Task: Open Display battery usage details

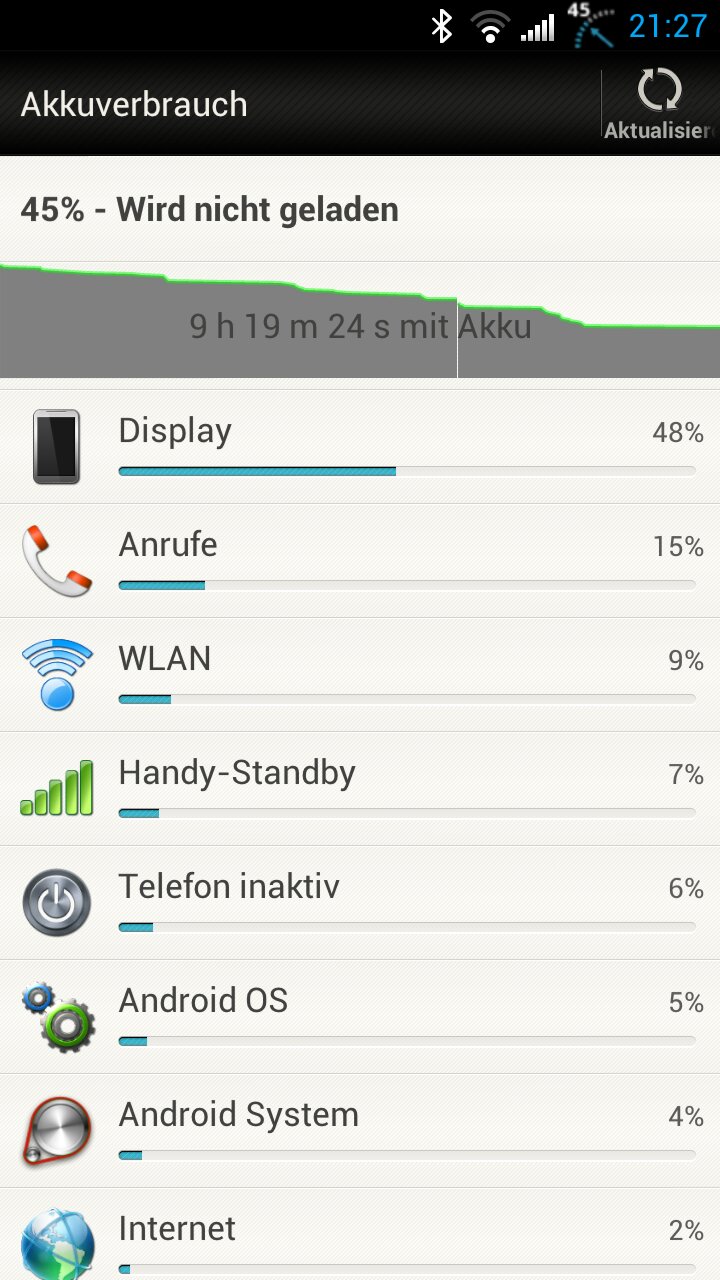Action: (360, 446)
